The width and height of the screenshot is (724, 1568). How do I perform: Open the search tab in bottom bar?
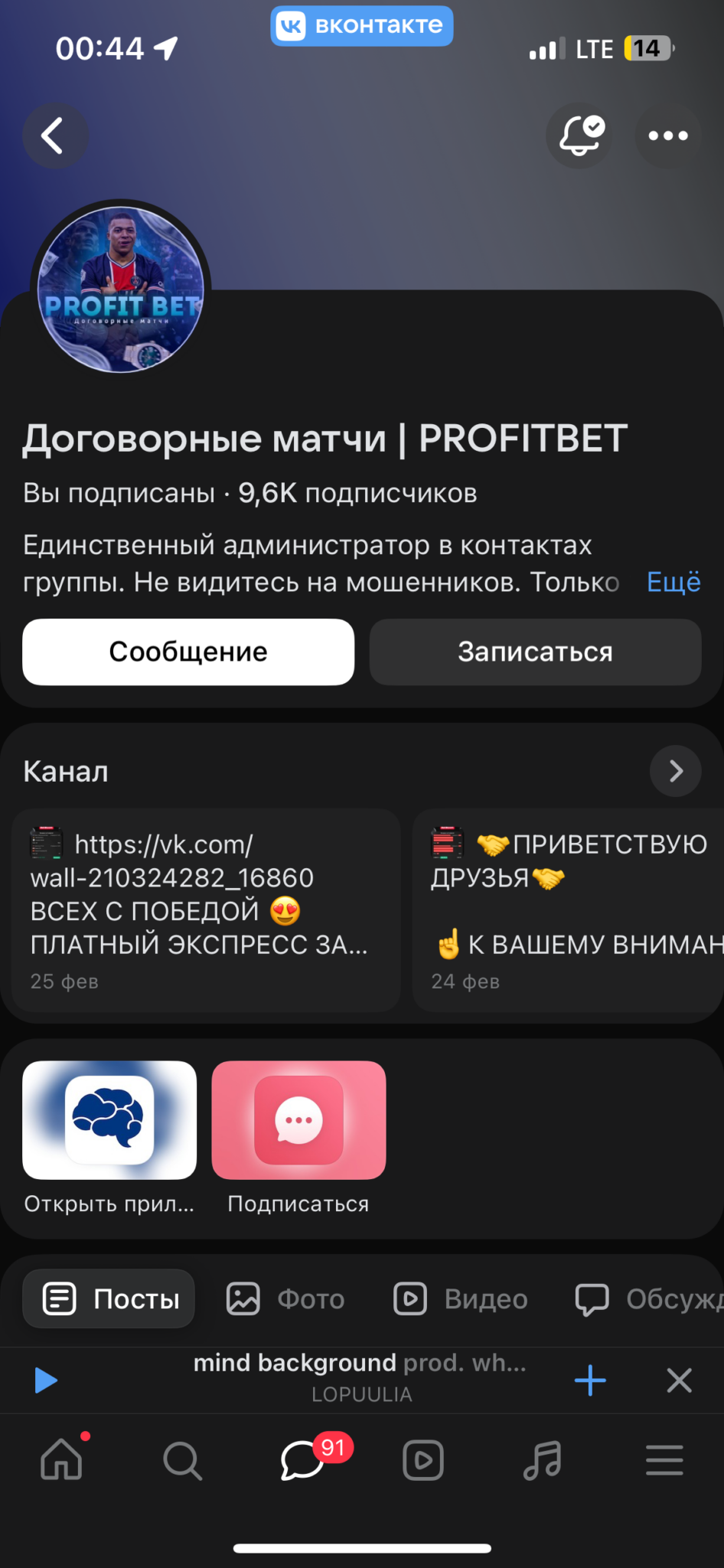[x=182, y=1460]
